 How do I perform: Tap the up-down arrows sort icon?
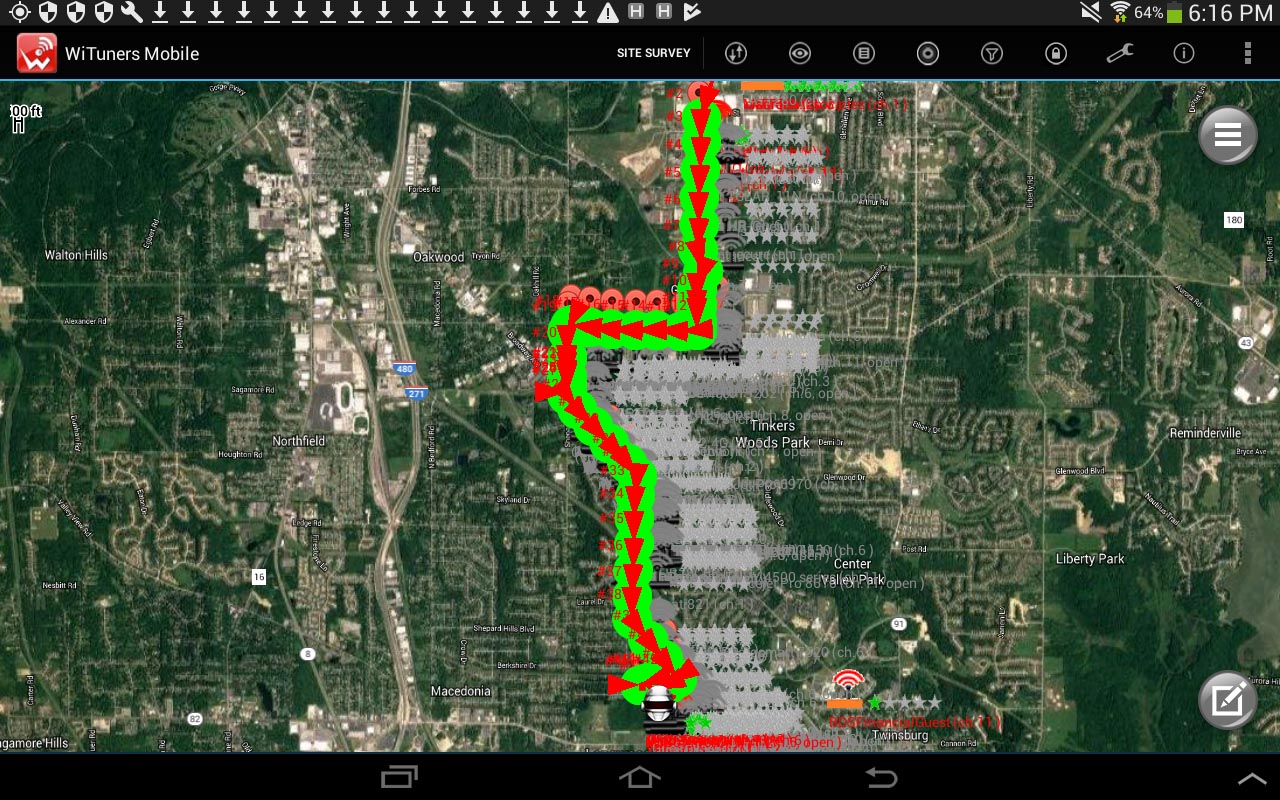pyautogui.click(x=735, y=53)
